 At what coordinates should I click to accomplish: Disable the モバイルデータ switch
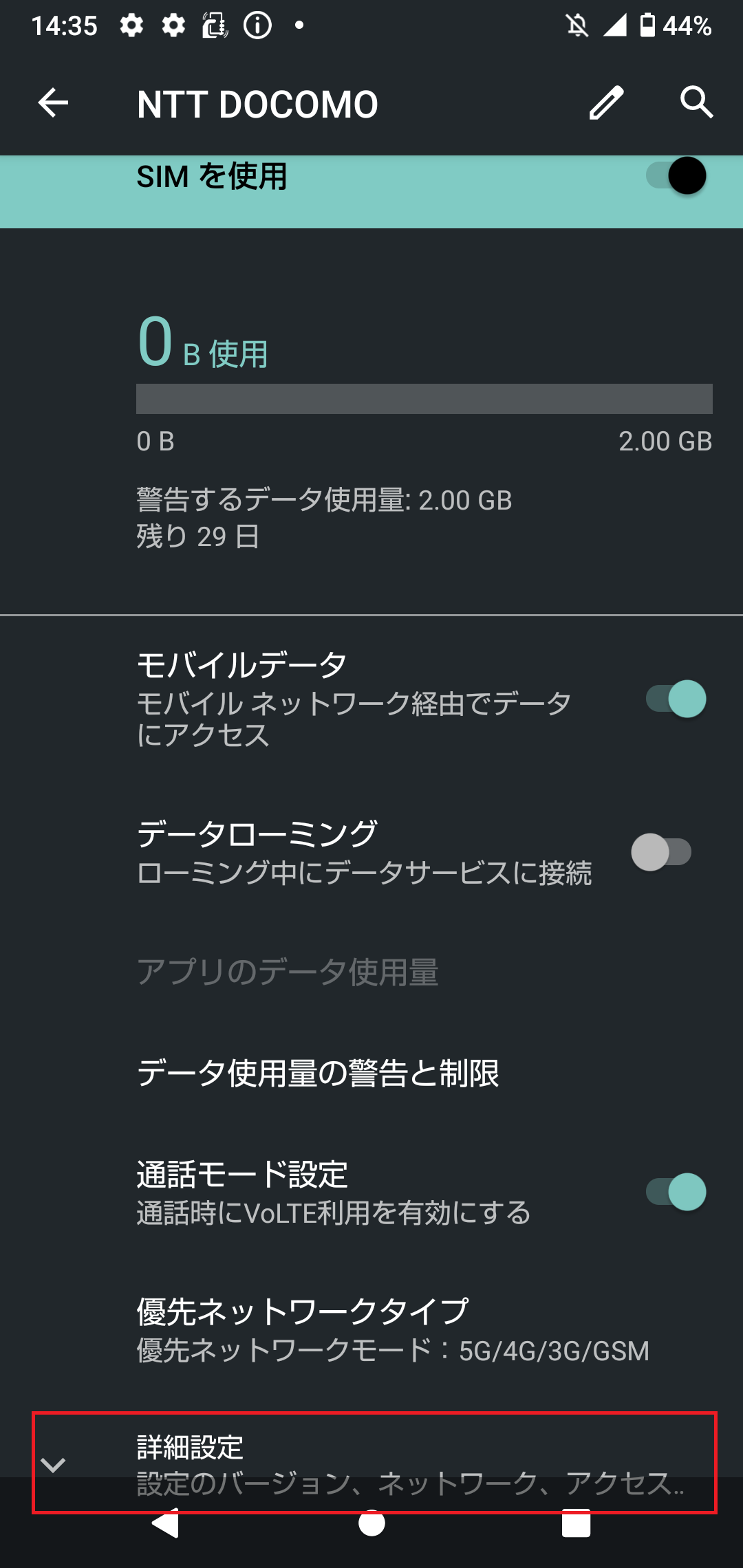pyautogui.click(x=676, y=699)
